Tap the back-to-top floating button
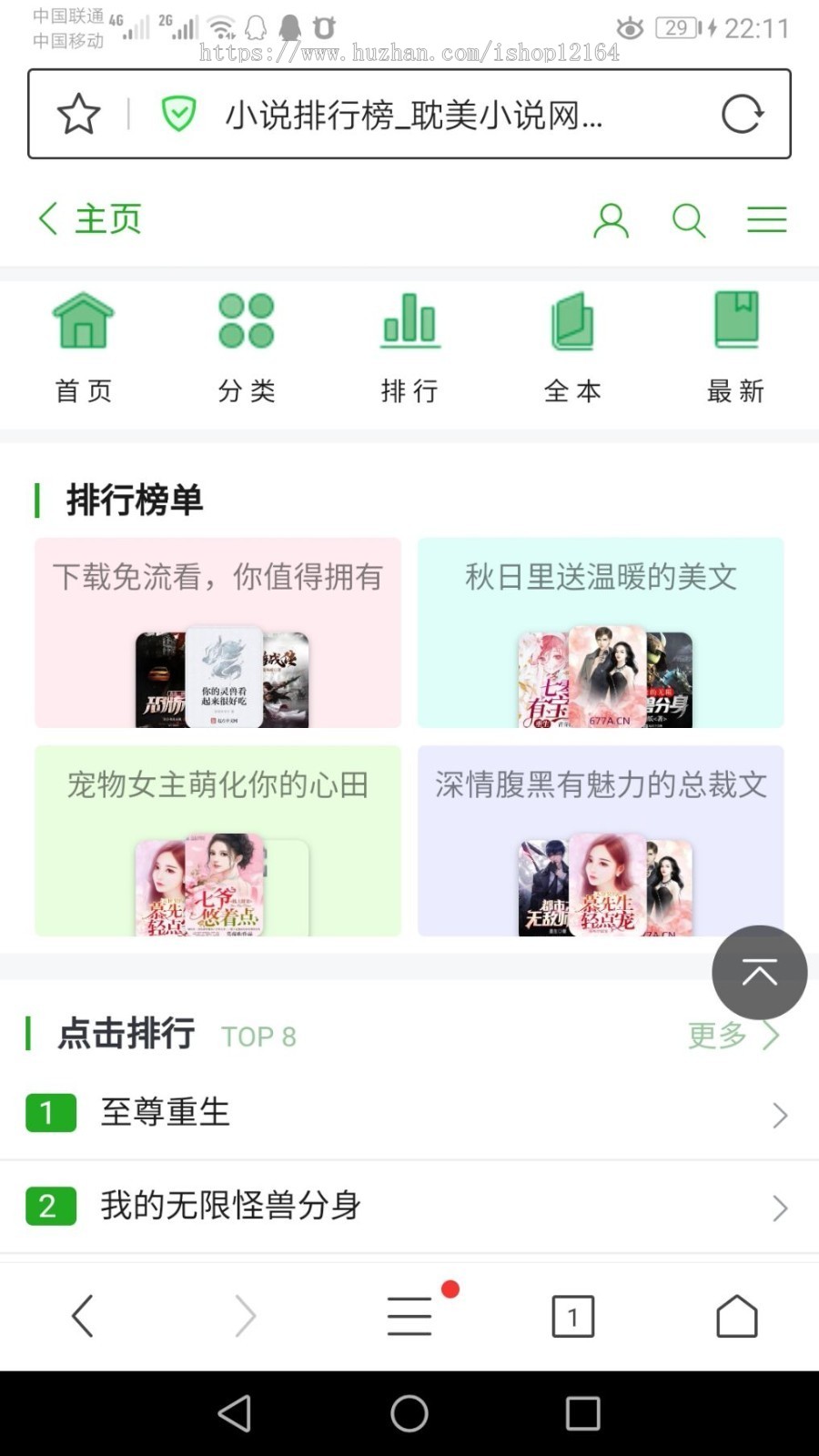The image size is (819, 1456). pos(759,972)
